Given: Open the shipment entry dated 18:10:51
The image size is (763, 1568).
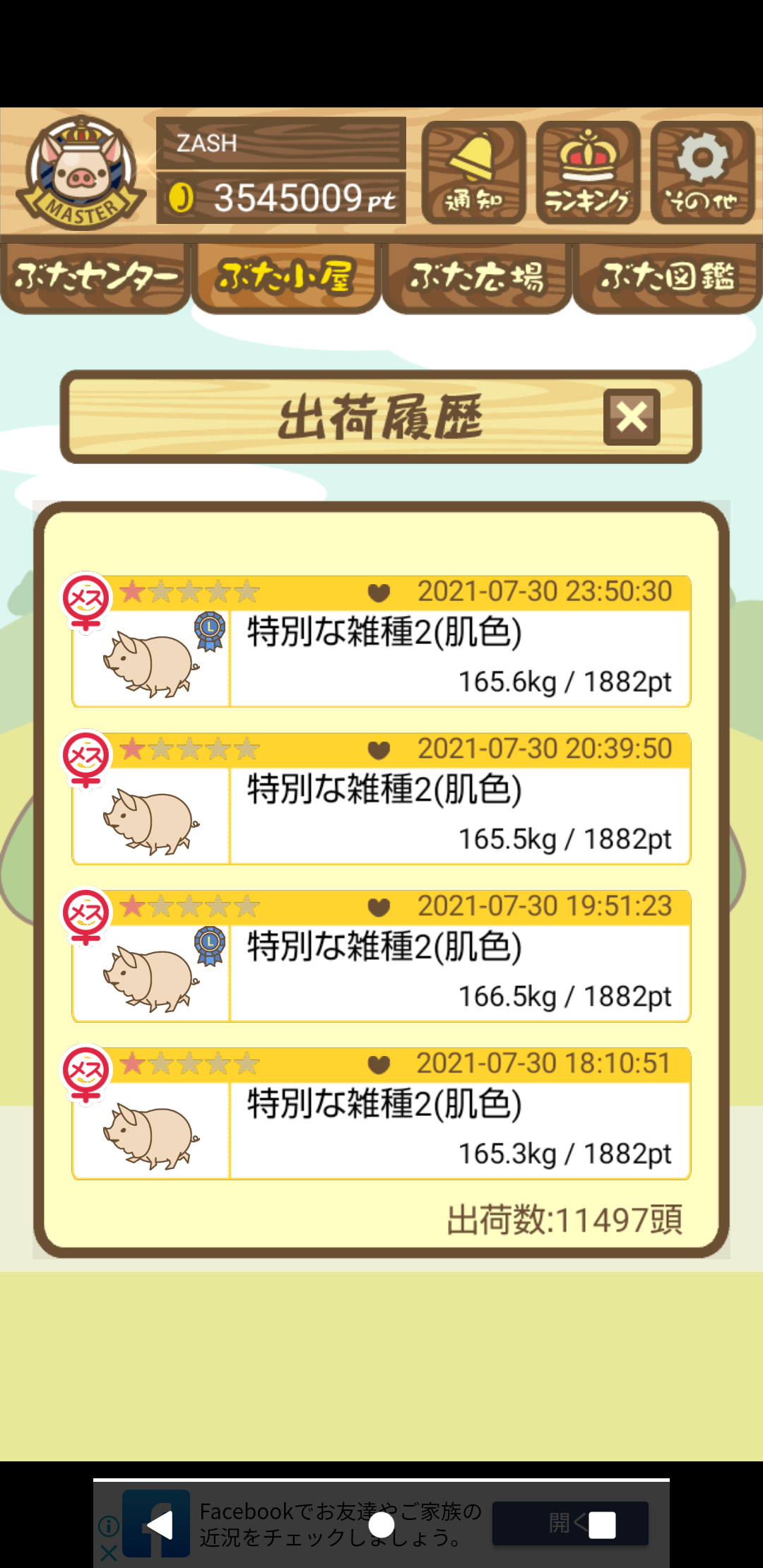Looking at the screenshot, I should 381,1114.
